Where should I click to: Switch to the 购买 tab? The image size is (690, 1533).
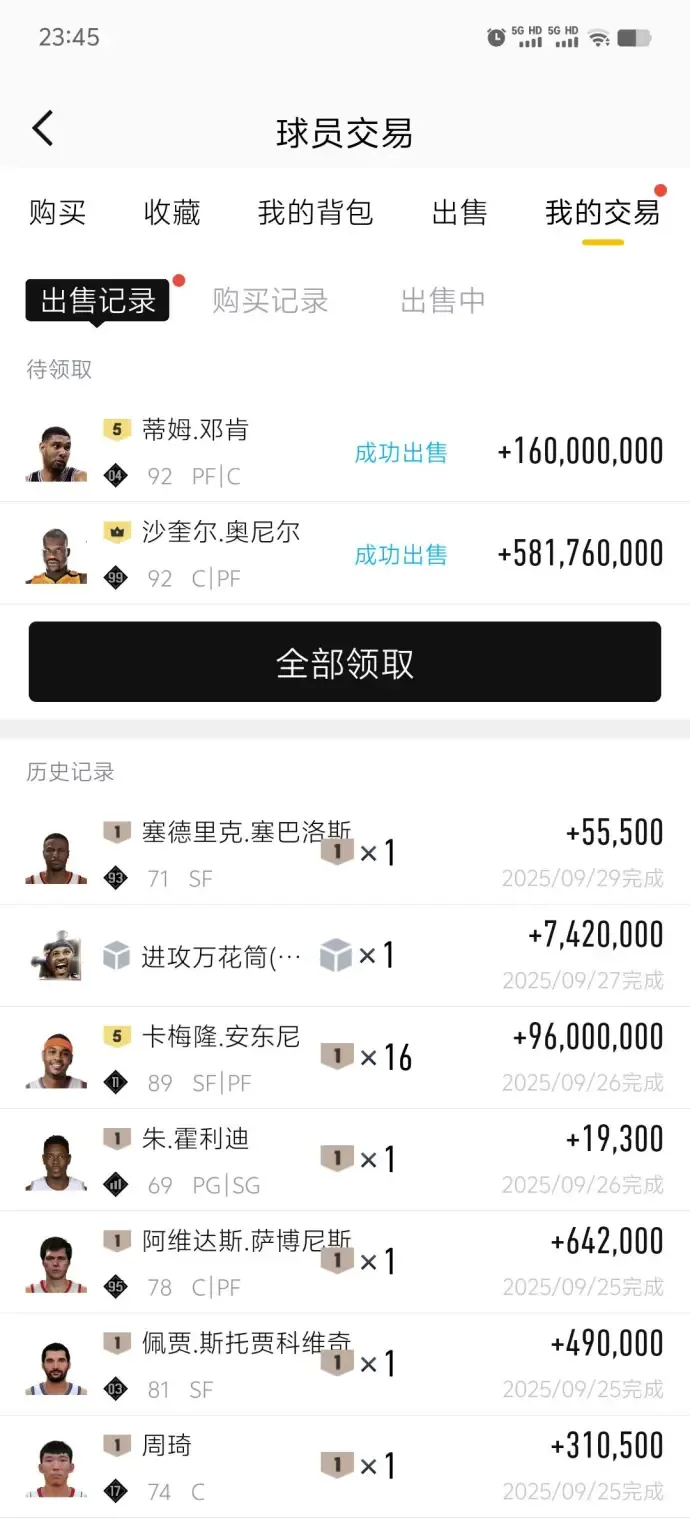57,212
